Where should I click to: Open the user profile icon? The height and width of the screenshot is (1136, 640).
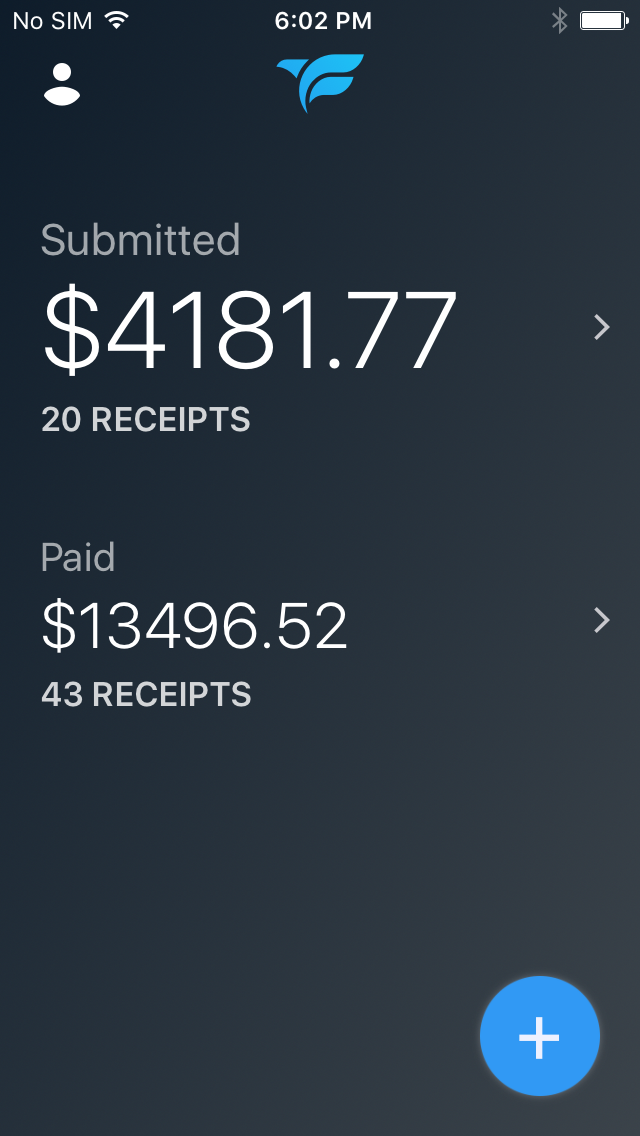point(62,84)
